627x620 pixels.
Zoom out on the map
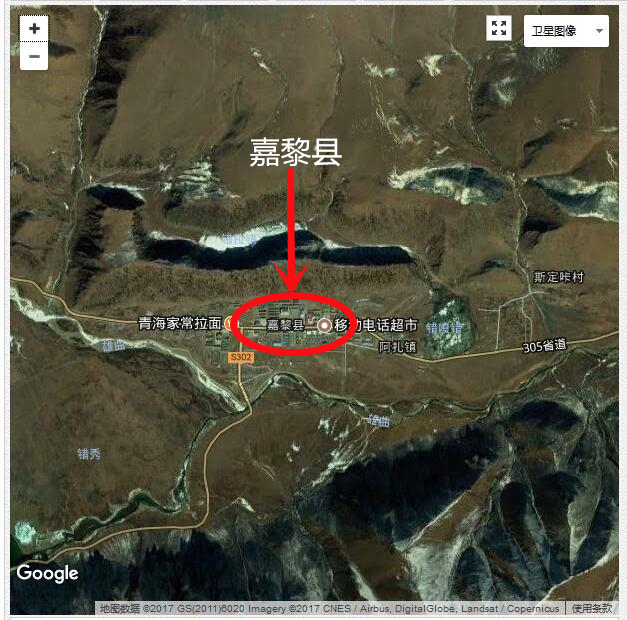34,57
